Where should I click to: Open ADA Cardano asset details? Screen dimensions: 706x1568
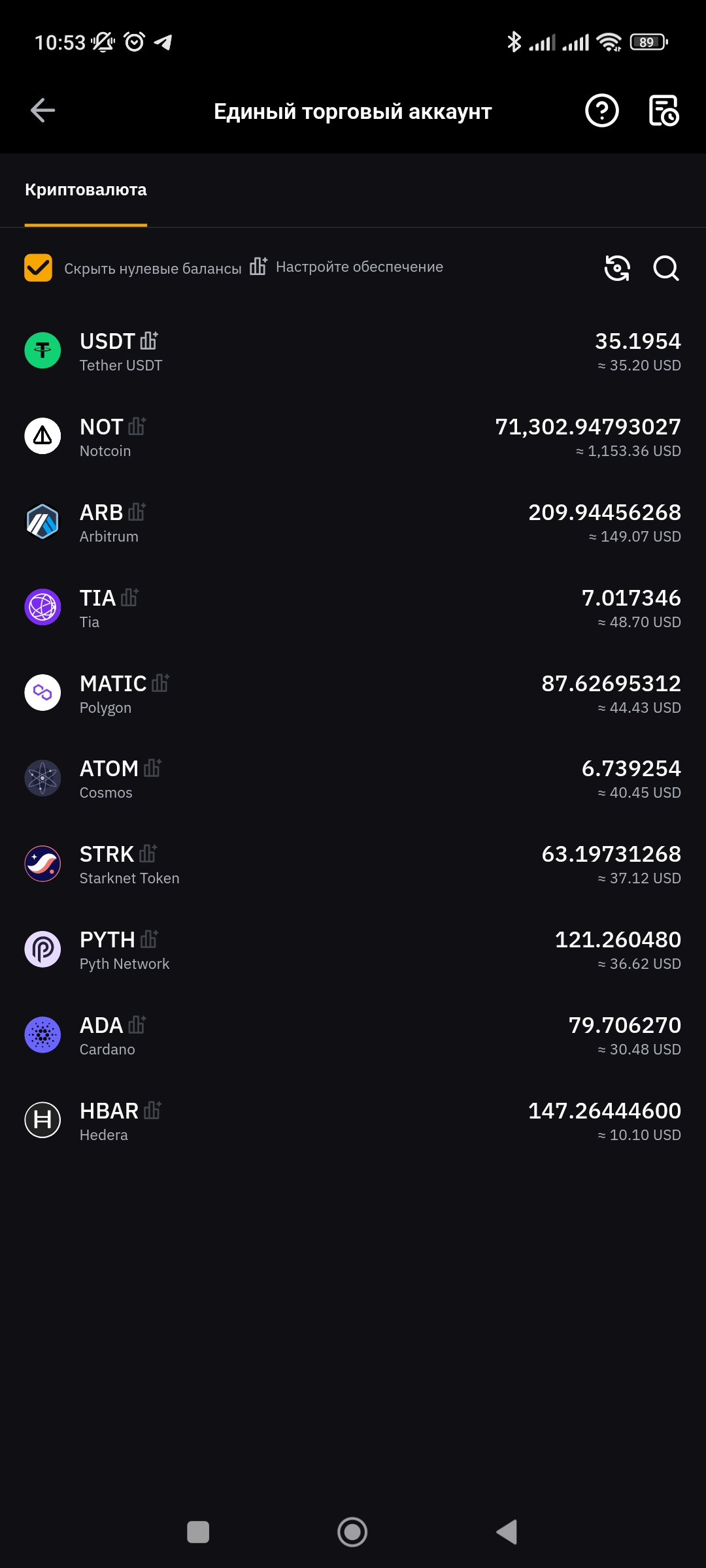[x=353, y=1036]
